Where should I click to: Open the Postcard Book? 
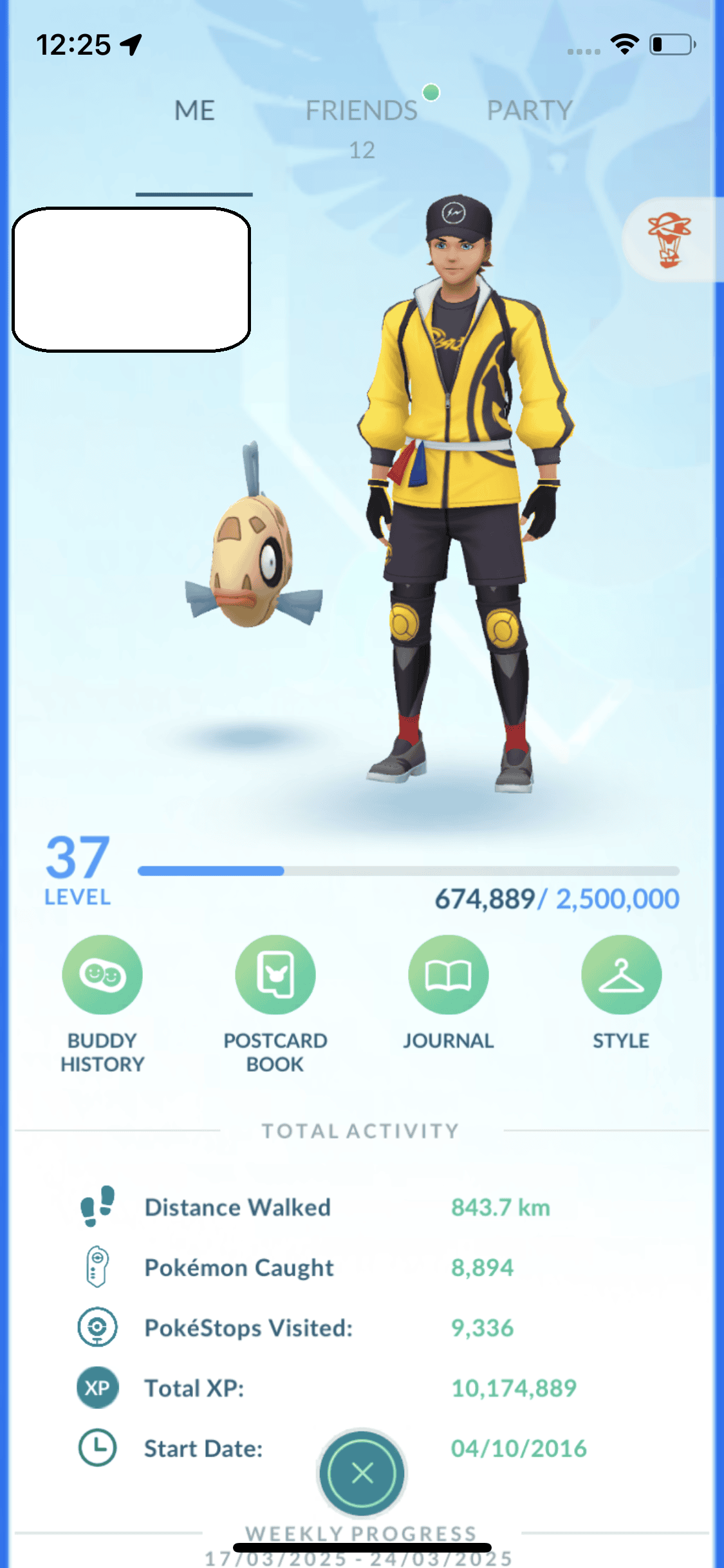[x=275, y=976]
